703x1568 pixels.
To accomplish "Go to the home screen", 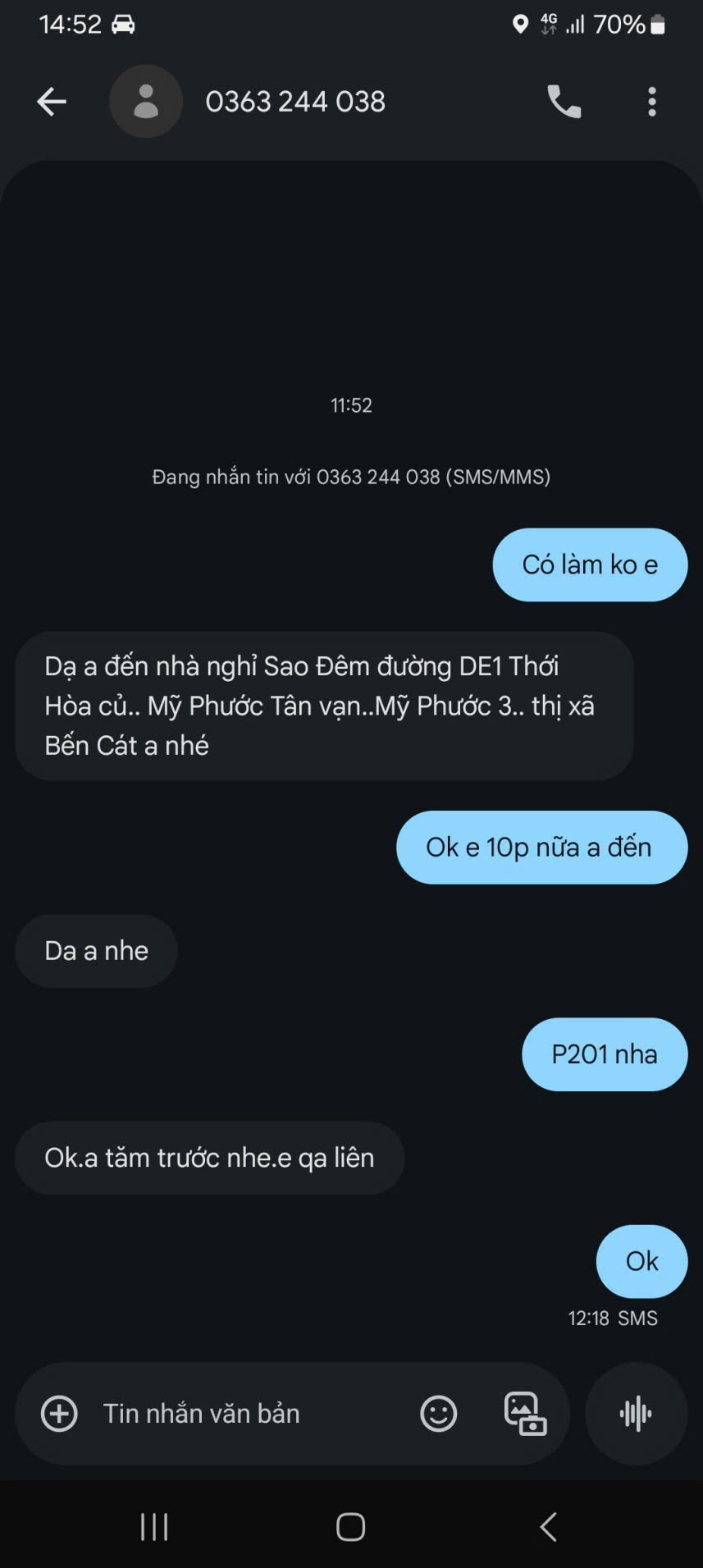I will tap(351, 1527).
